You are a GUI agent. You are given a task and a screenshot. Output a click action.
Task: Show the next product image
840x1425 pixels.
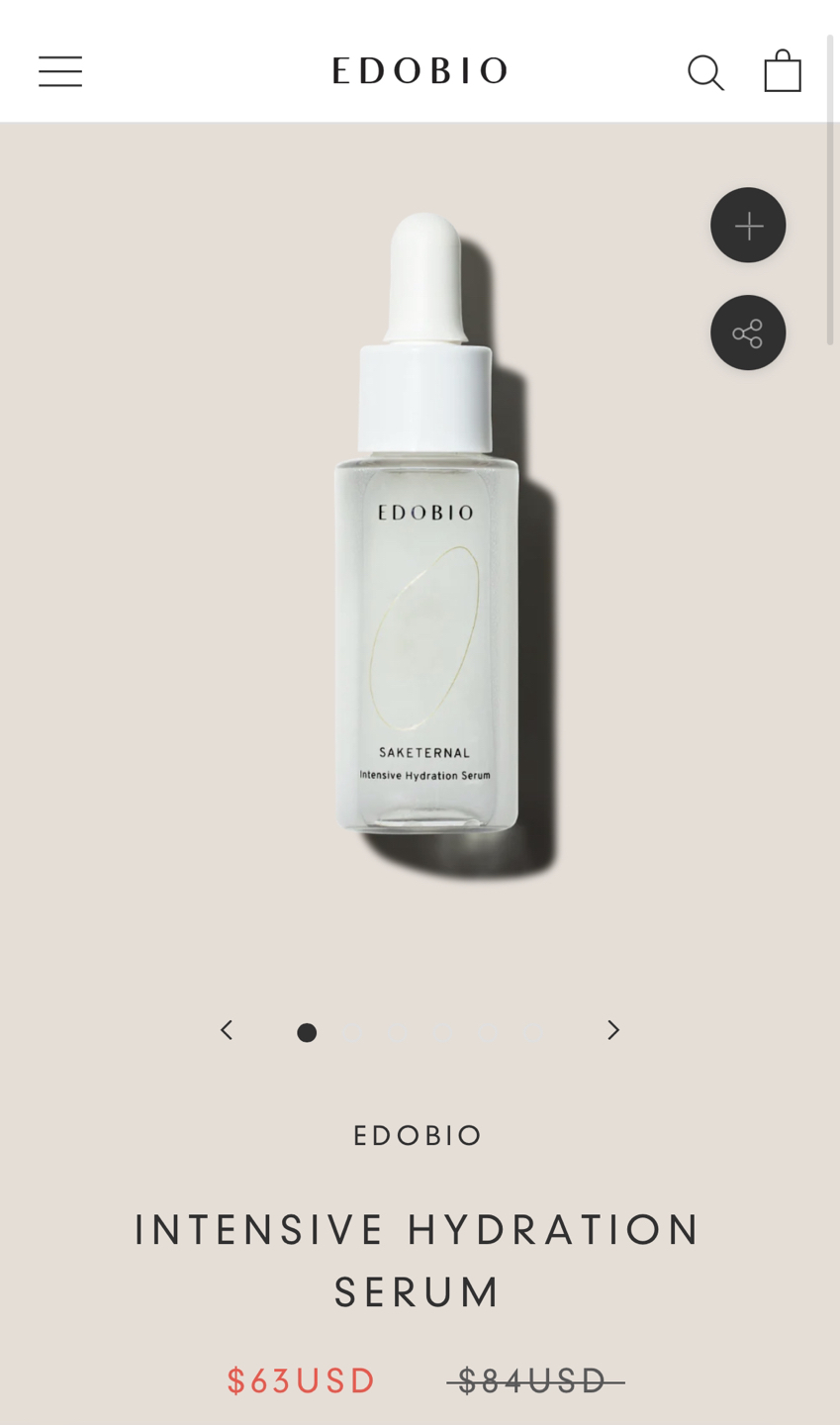point(613,1030)
